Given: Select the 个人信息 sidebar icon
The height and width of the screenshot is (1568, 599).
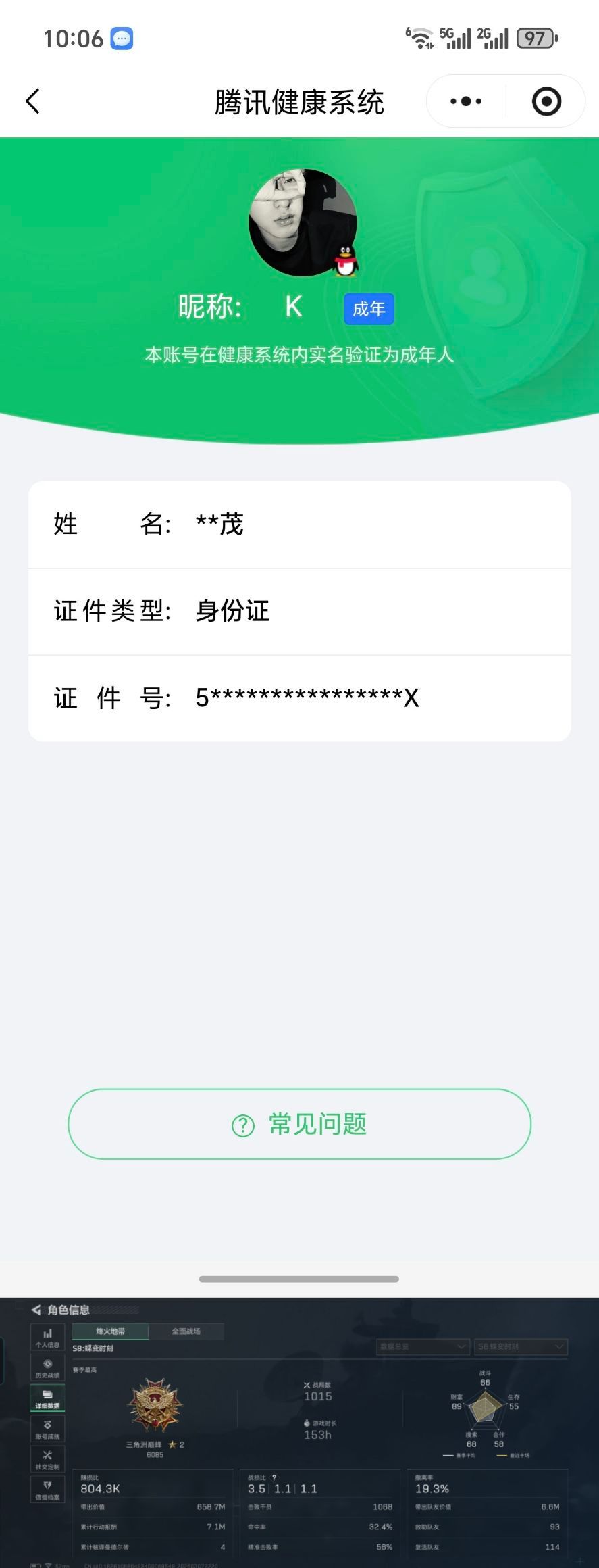Looking at the screenshot, I should 47,1338.
